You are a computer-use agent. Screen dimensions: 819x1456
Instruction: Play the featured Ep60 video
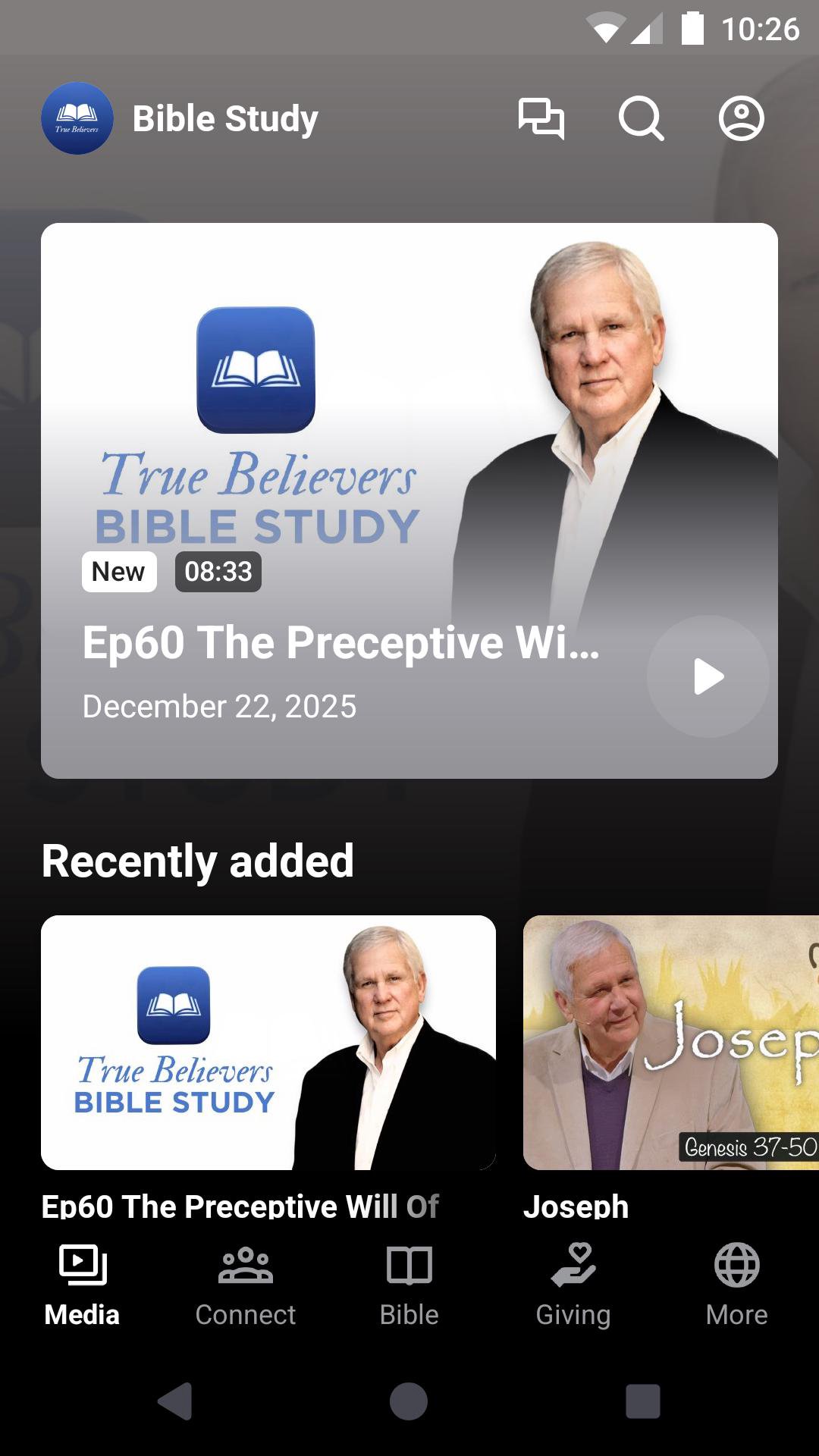point(708,676)
